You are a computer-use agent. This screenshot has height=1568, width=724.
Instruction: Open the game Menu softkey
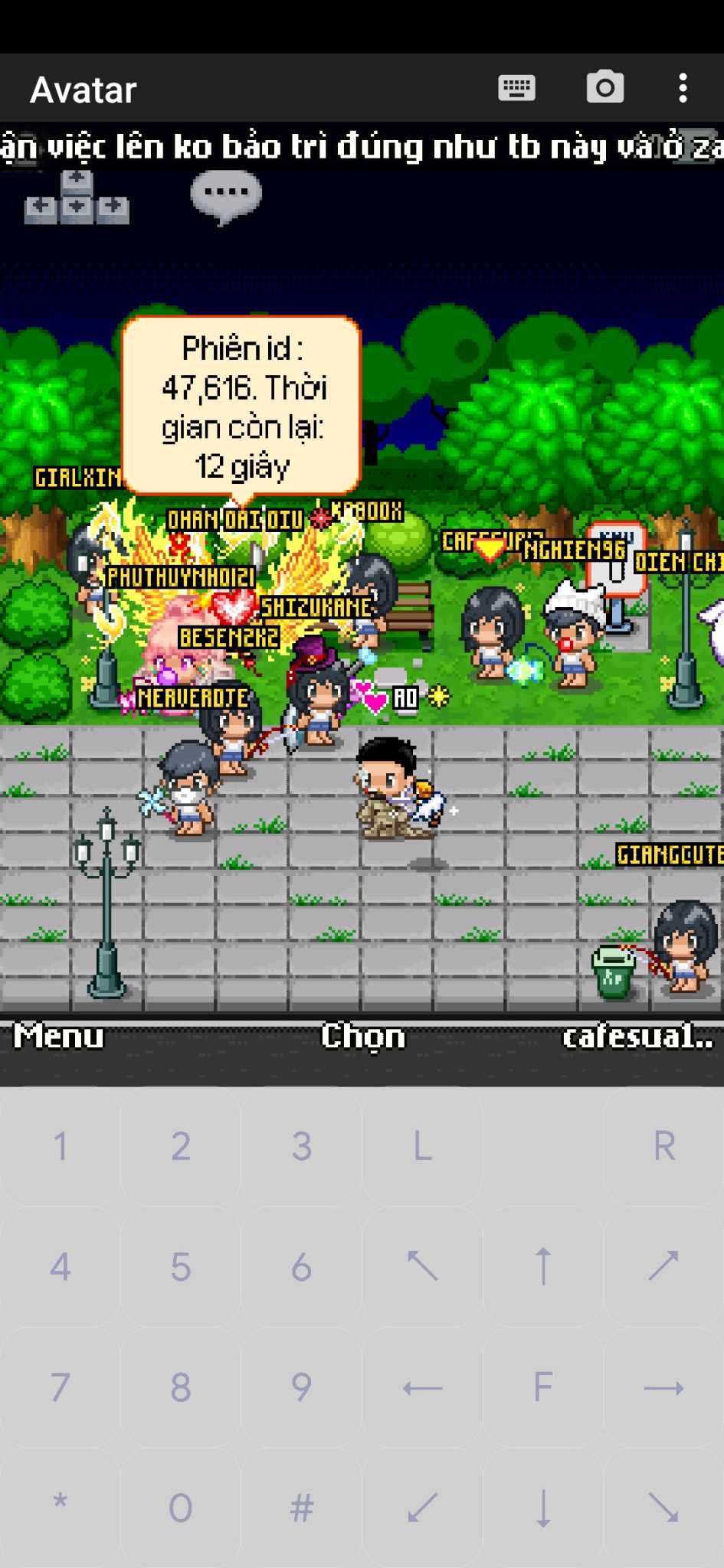click(59, 1037)
